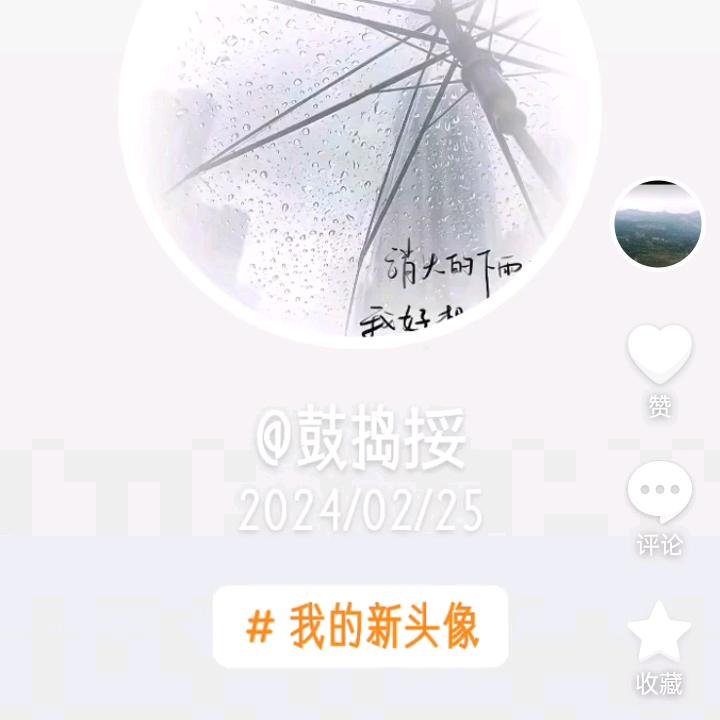Open the #我的新头像 hashtag
This screenshot has width=720, height=720.
361,627
